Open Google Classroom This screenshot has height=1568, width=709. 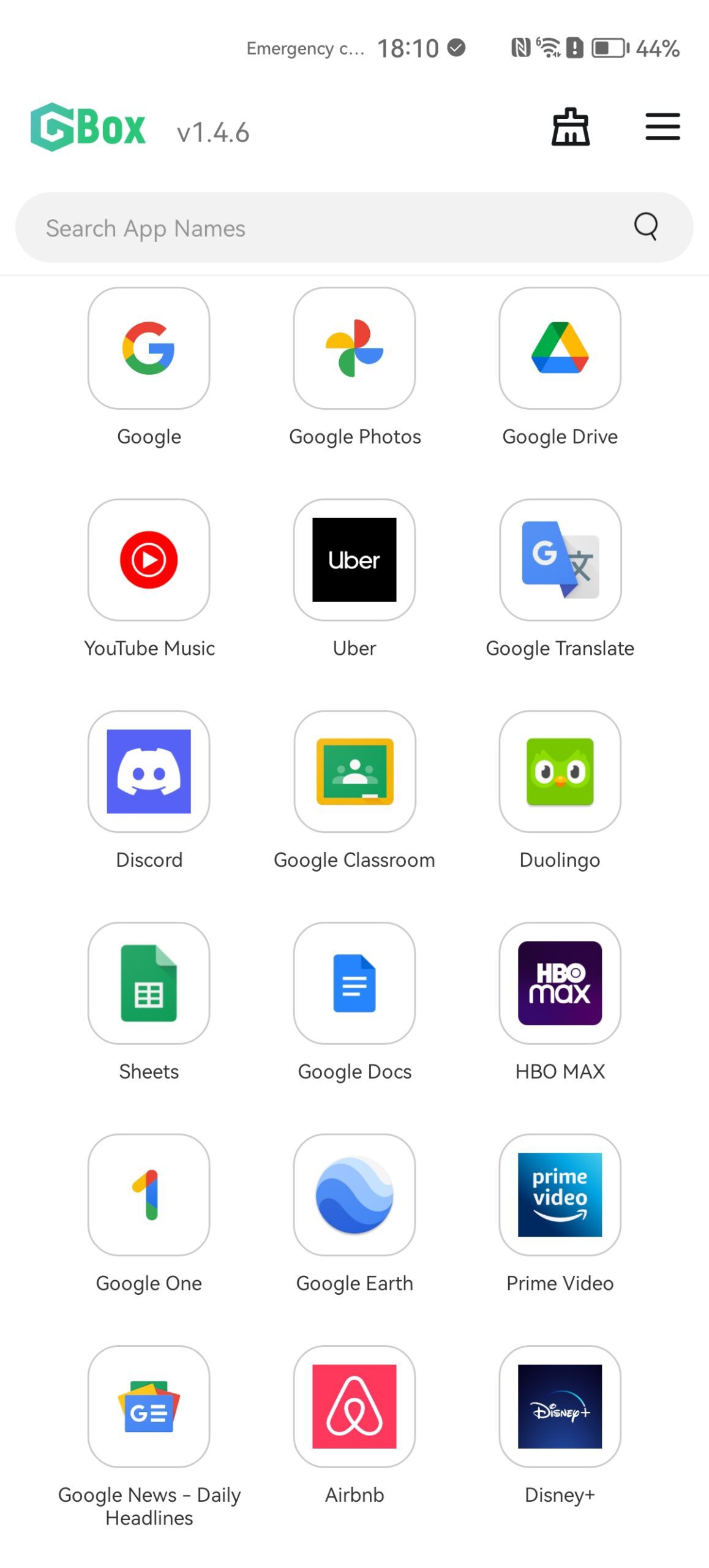(x=354, y=772)
